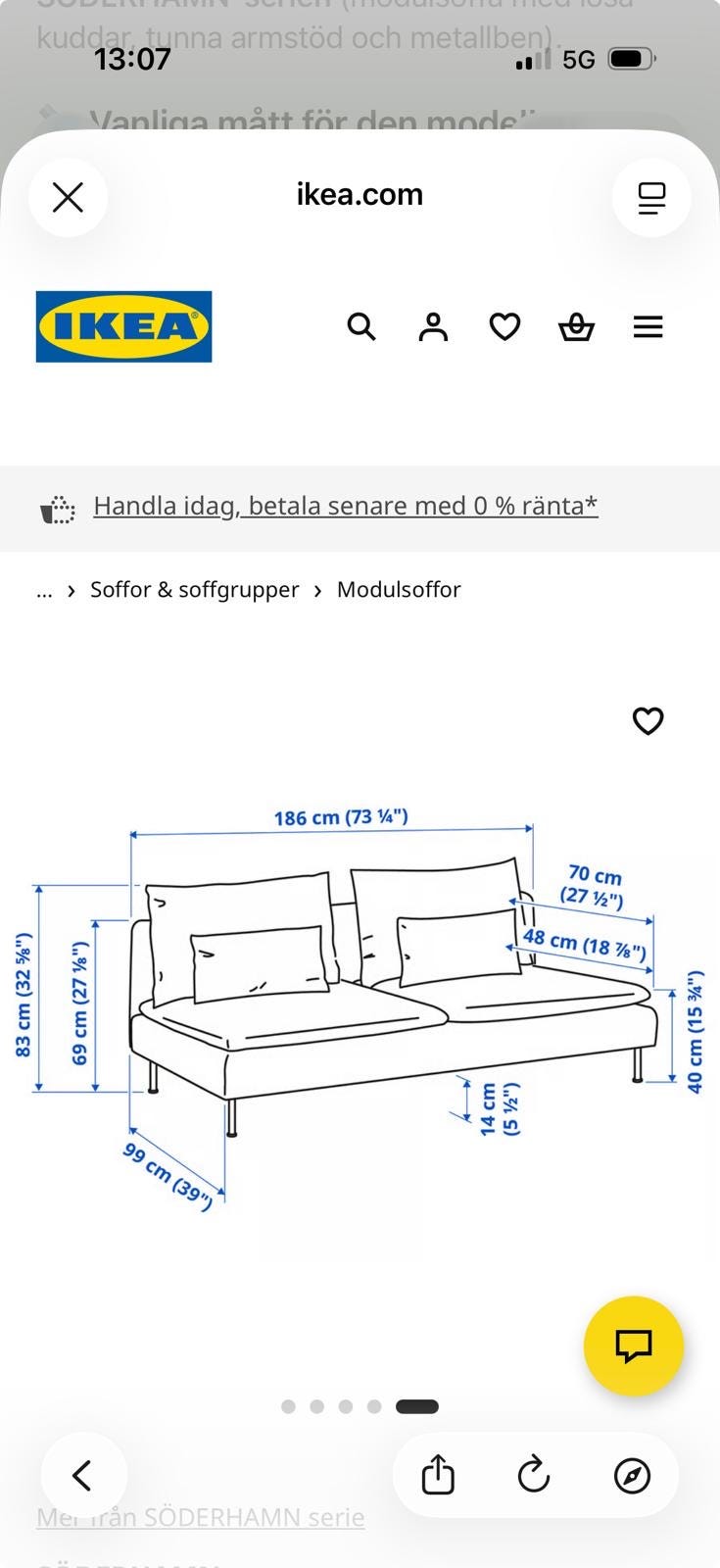Open the tab switcher at top right
This screenshot has width=720, height=1568.
click(650, 197)
